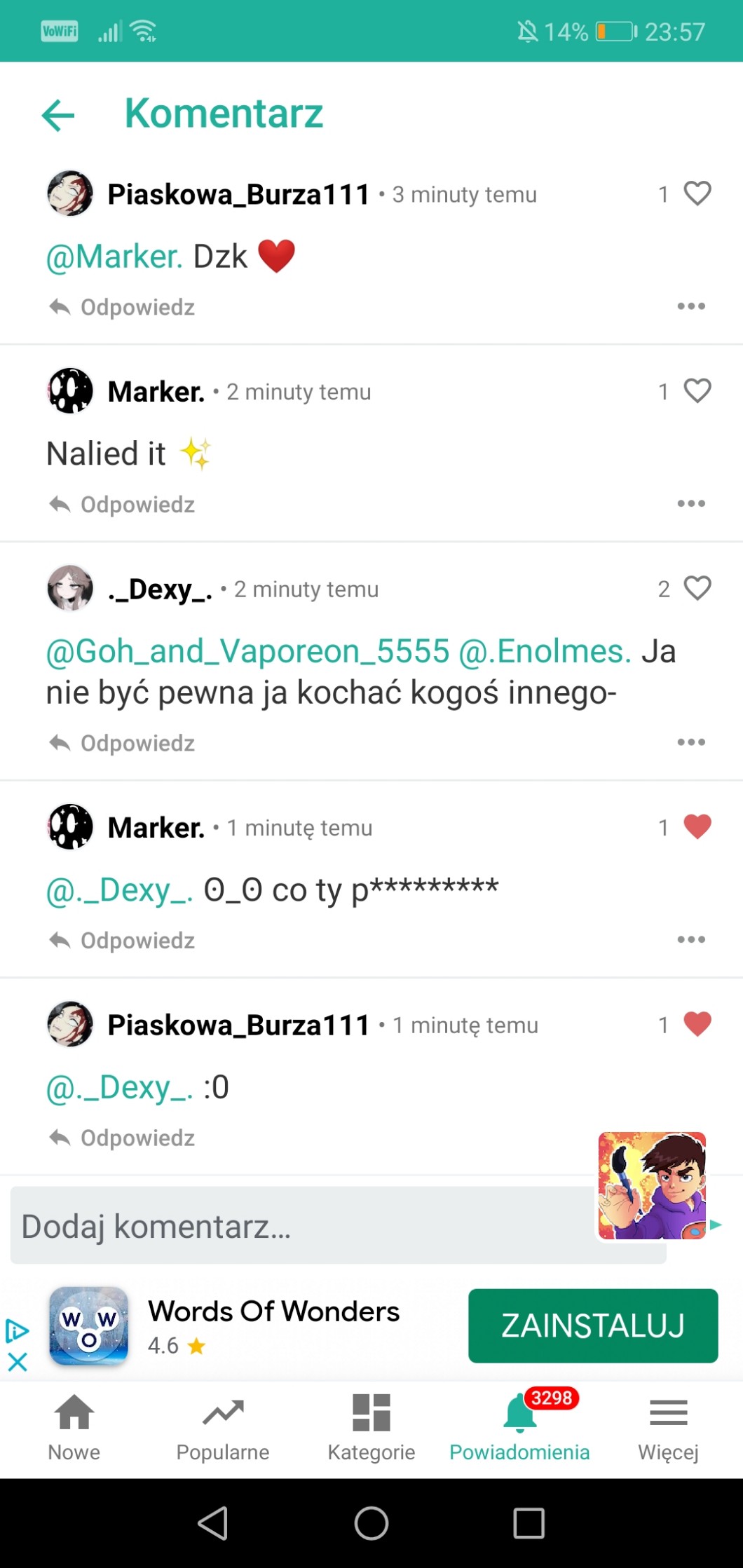The width and height of the screenshot is (743, 1568).
Task: Open the options on Marker.'s "co ty" comment
Action: [690, 939]
